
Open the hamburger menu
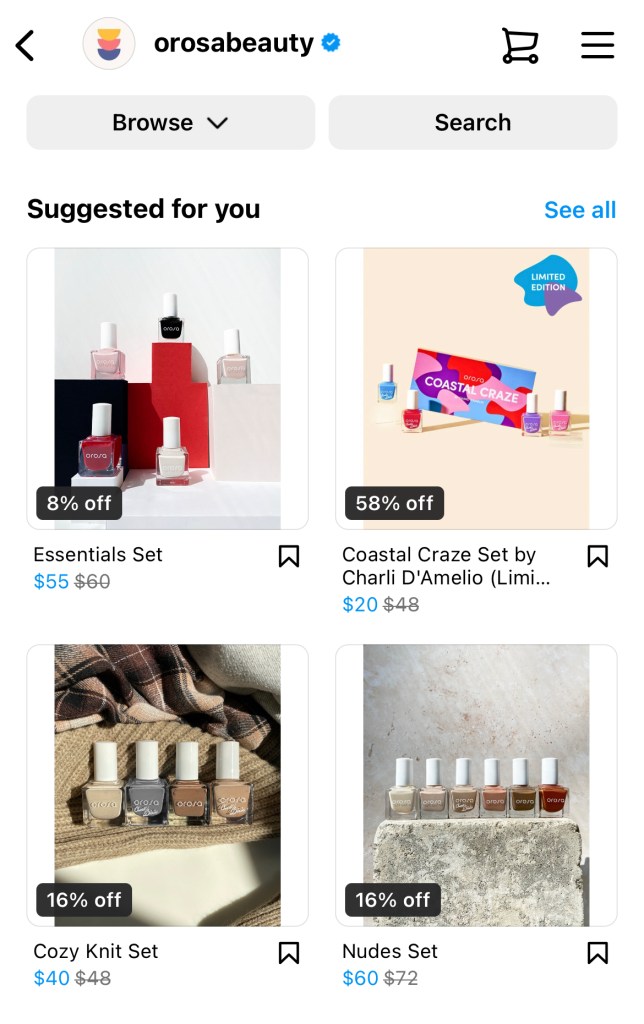(x=597, y=45)
